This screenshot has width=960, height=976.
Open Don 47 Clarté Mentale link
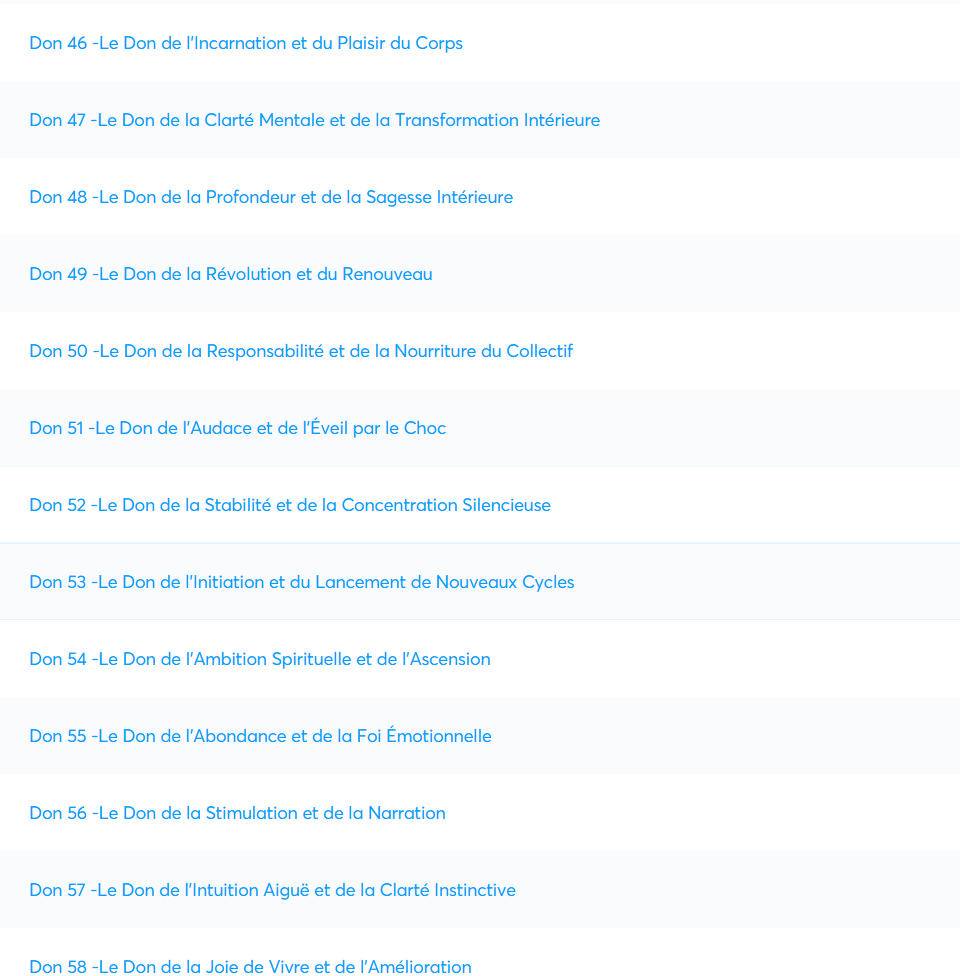(x=314, y=120)
